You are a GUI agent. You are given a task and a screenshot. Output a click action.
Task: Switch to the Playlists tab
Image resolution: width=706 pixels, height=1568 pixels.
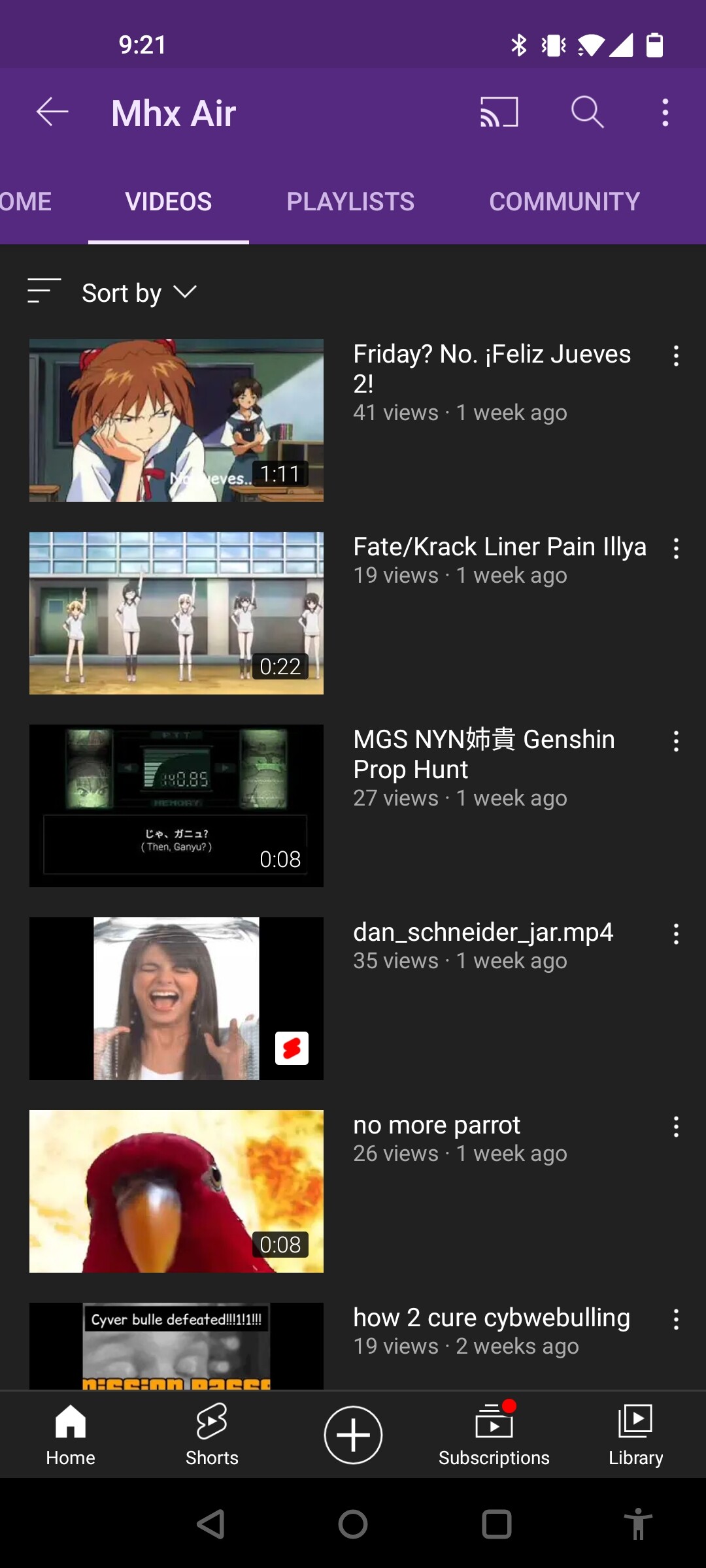[350, 201]
